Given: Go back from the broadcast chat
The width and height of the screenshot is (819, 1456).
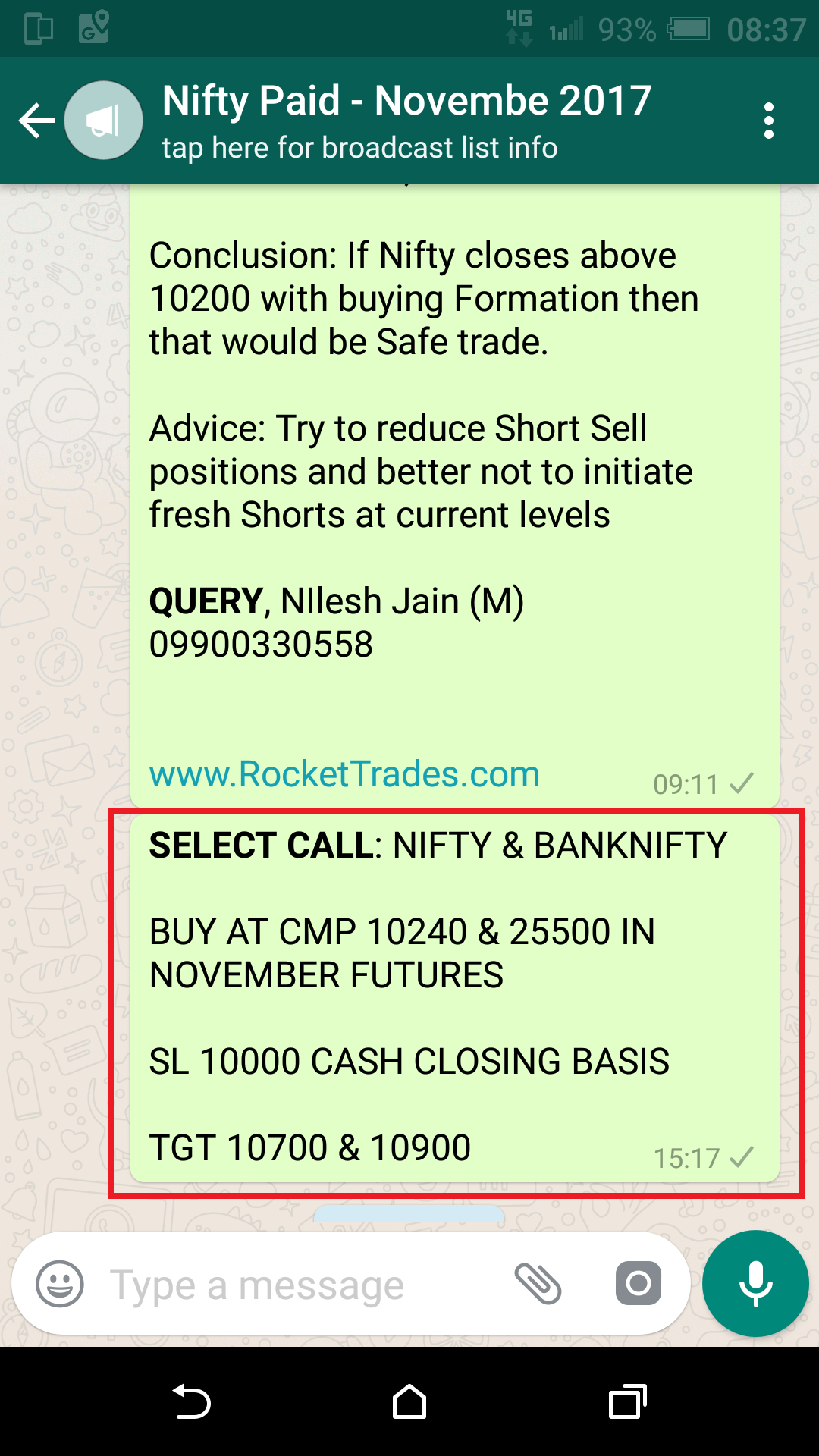Looking at the screenshot, I should (x=36, y=121).
